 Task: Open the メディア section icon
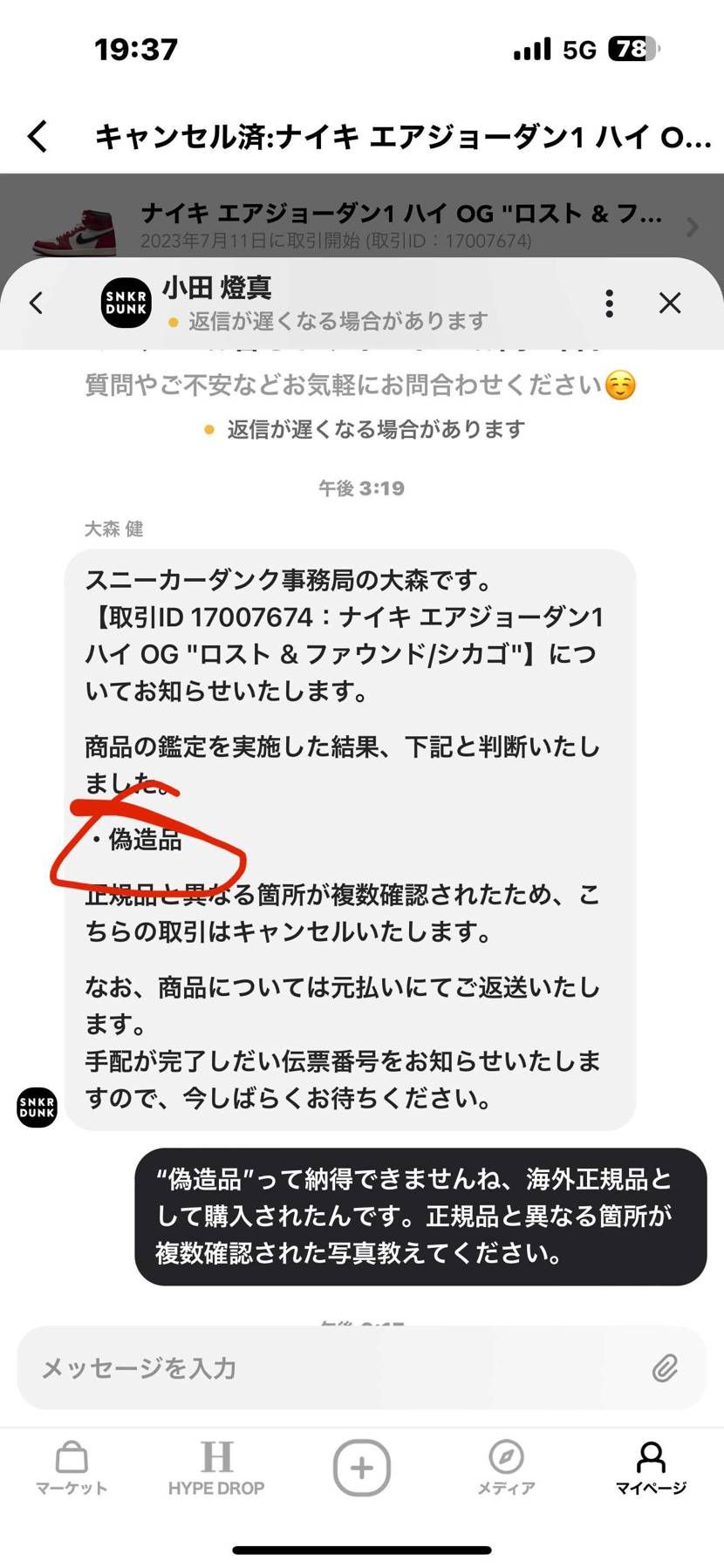pyautogui.click(x=506, y=1455)
